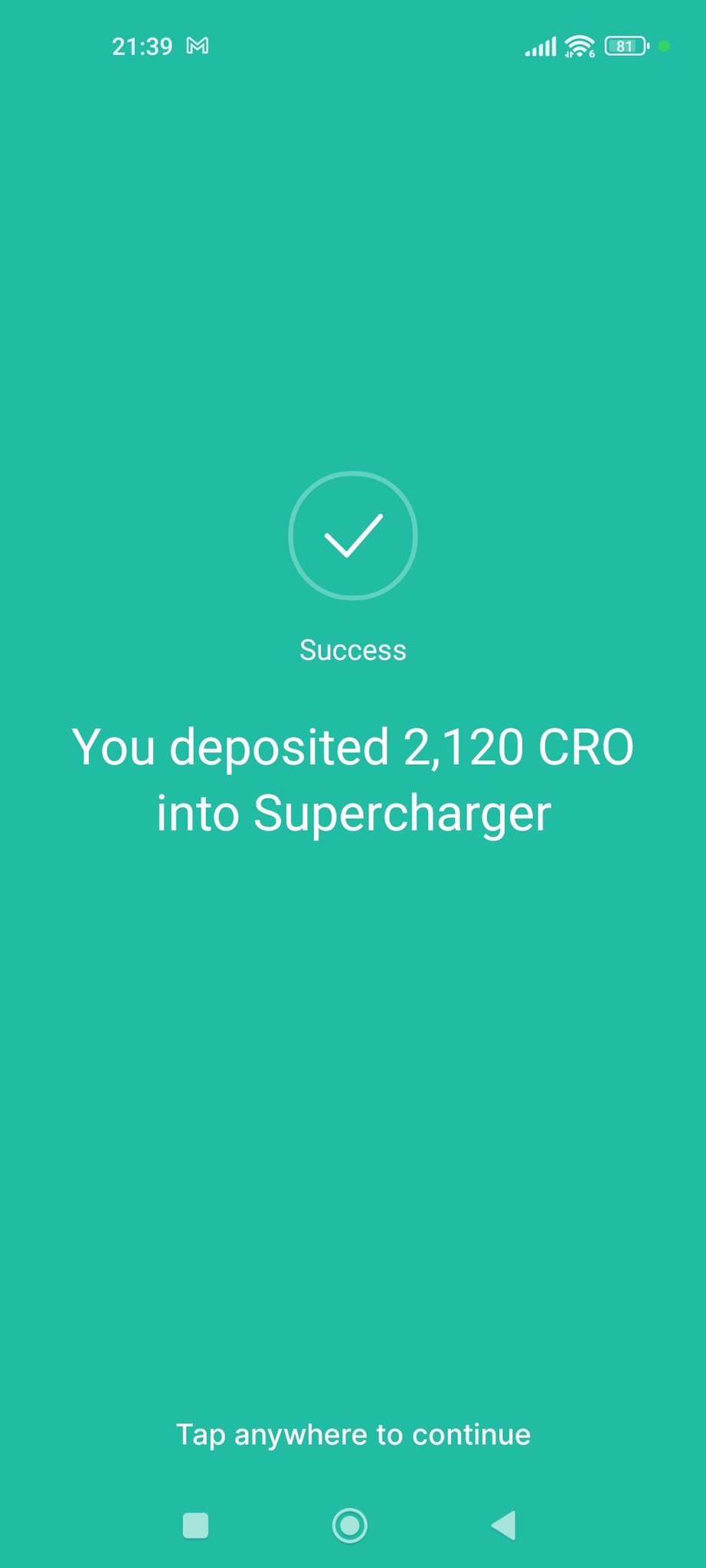
Task: Tap anywhere to continue past success screen
Action: (353, 1434)
